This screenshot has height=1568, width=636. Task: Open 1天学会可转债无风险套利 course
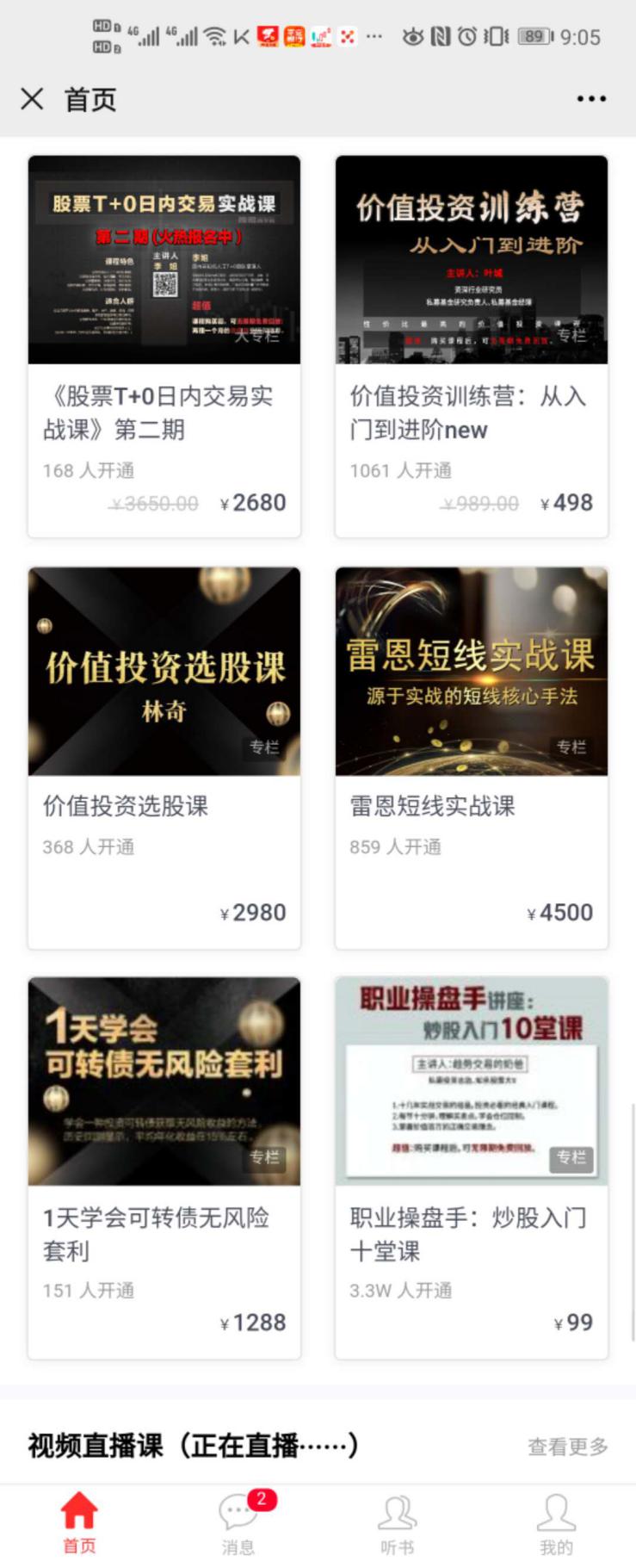[x=164, y=1166]
